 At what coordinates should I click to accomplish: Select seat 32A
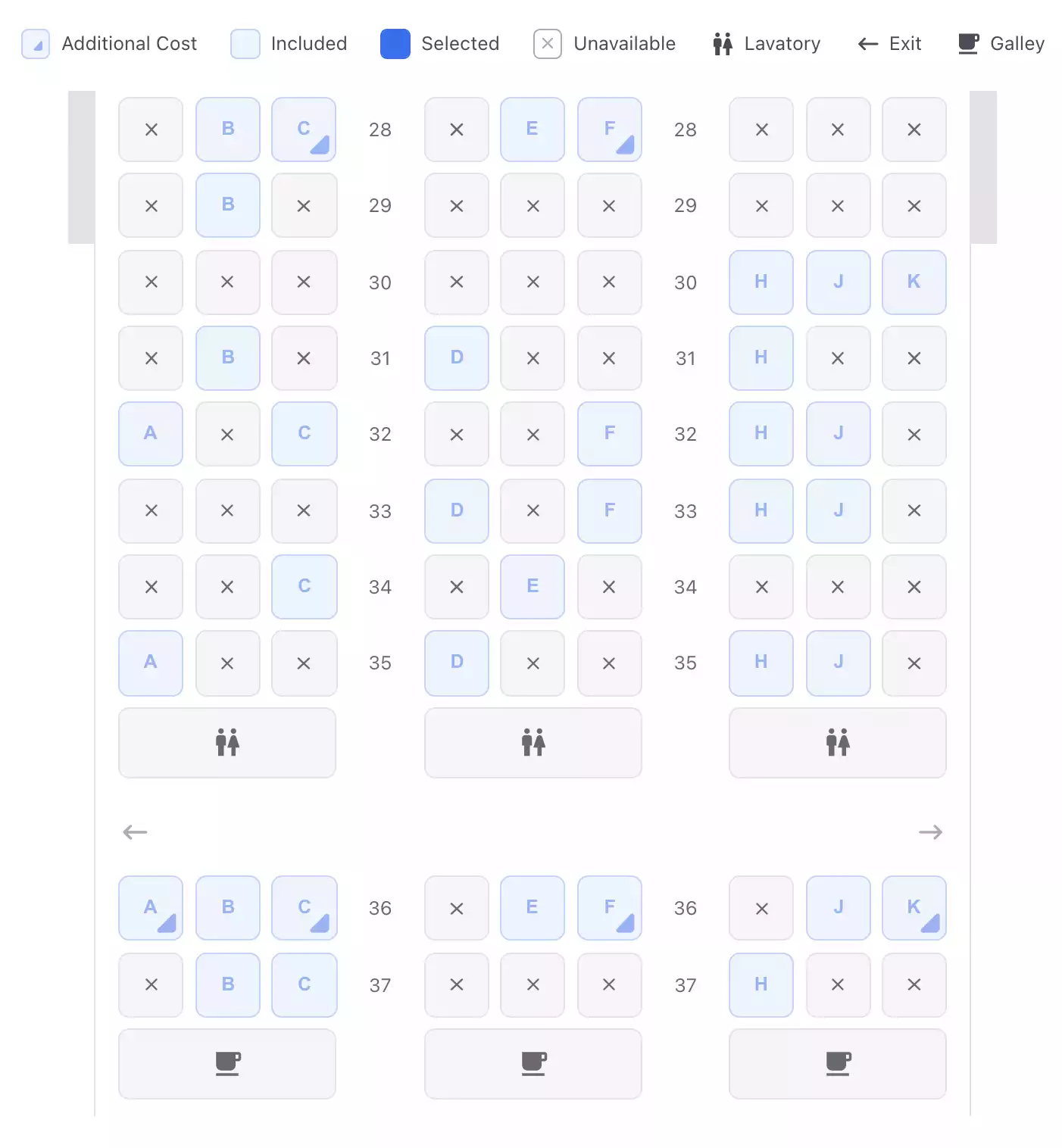point(150,434)
